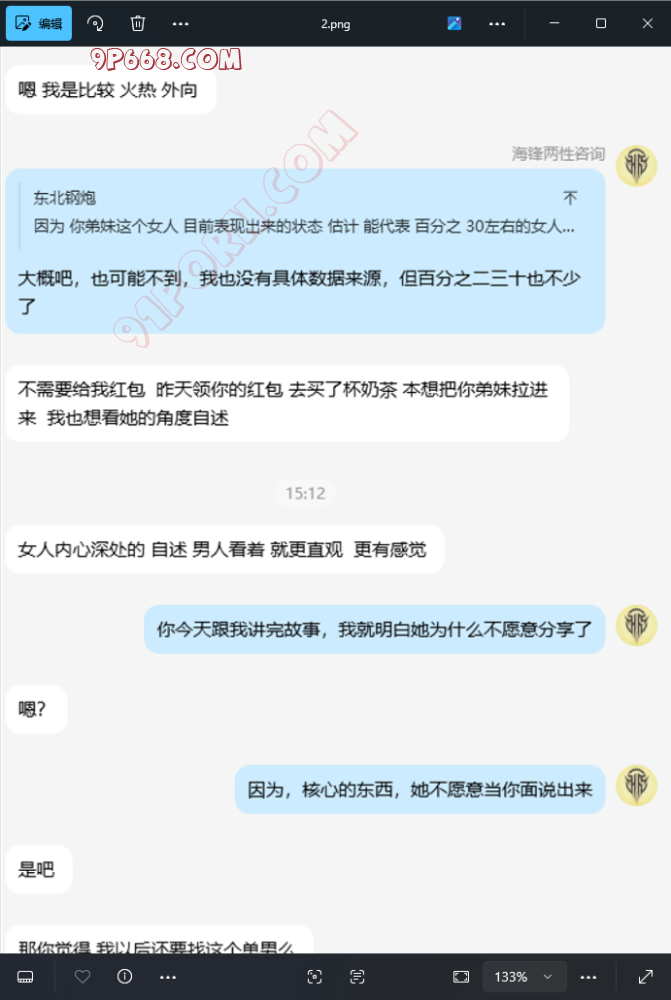Maximize the photo viewer window
The height and width of the screenshot is (1000, 671).
(601, 23)
